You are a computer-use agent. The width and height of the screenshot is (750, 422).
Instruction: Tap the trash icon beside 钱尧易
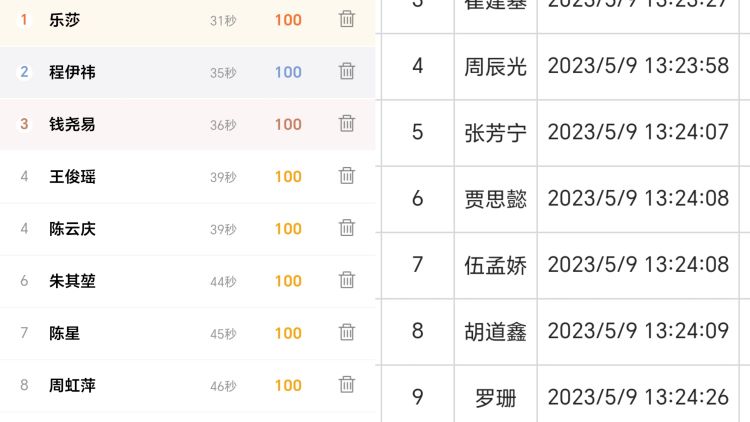coord(347,123)
